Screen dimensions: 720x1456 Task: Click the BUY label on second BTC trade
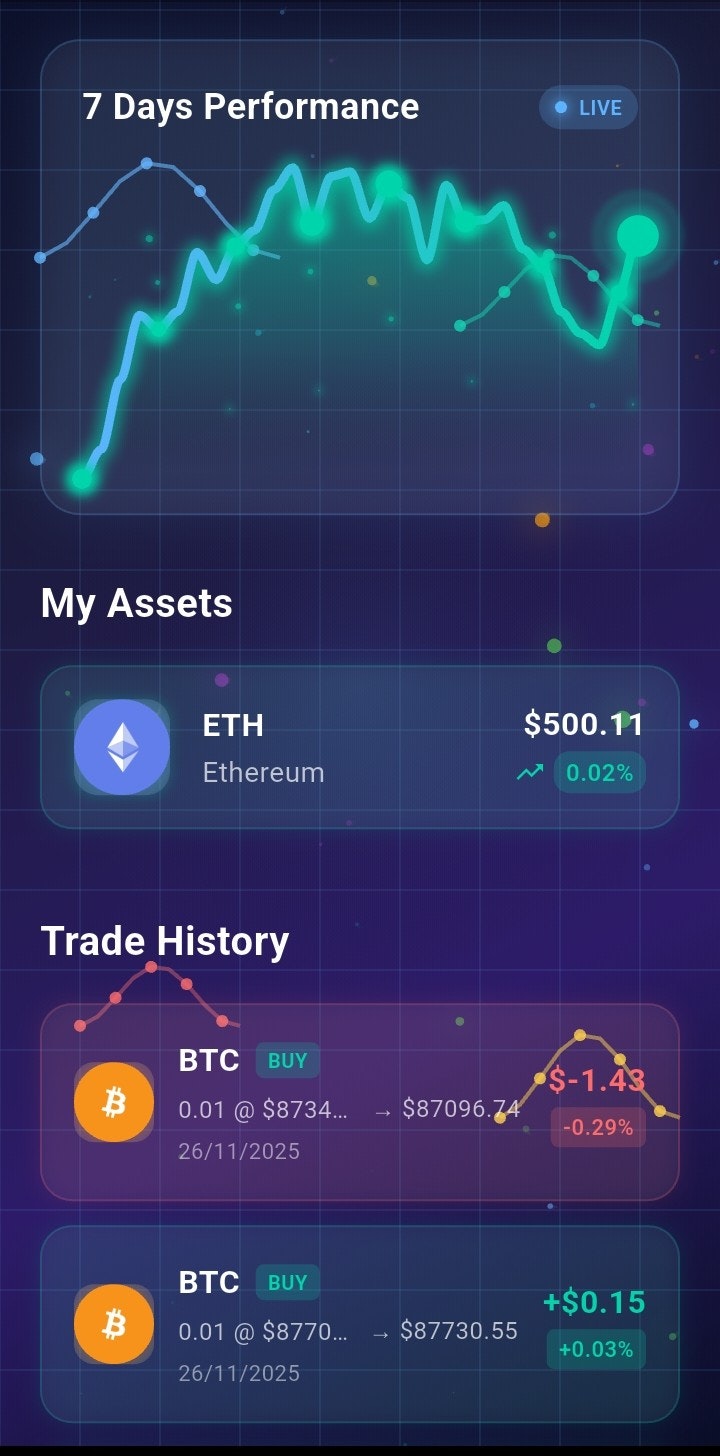point(287,1283)
